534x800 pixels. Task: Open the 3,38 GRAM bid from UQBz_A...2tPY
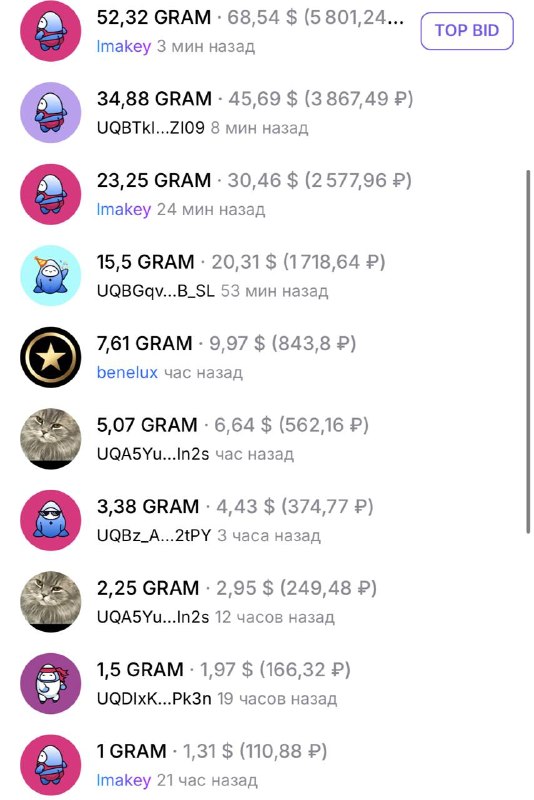[x=267, y=520]
